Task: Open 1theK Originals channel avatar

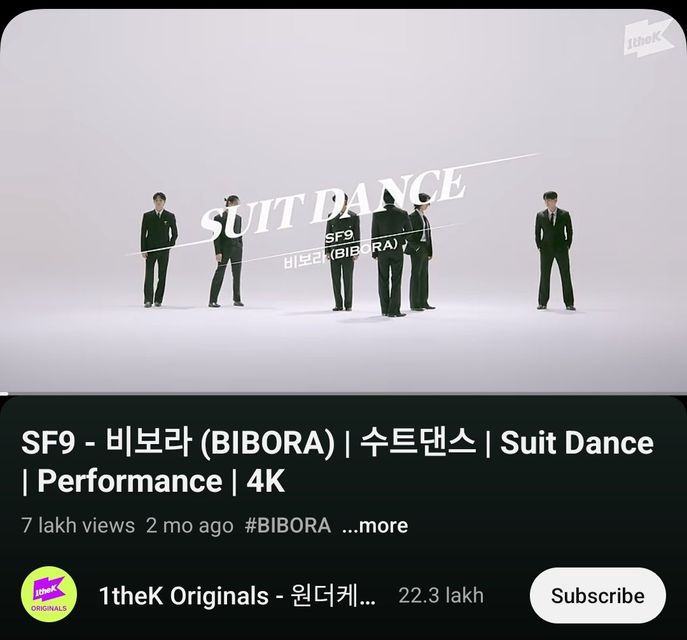Action: [49, 596]
